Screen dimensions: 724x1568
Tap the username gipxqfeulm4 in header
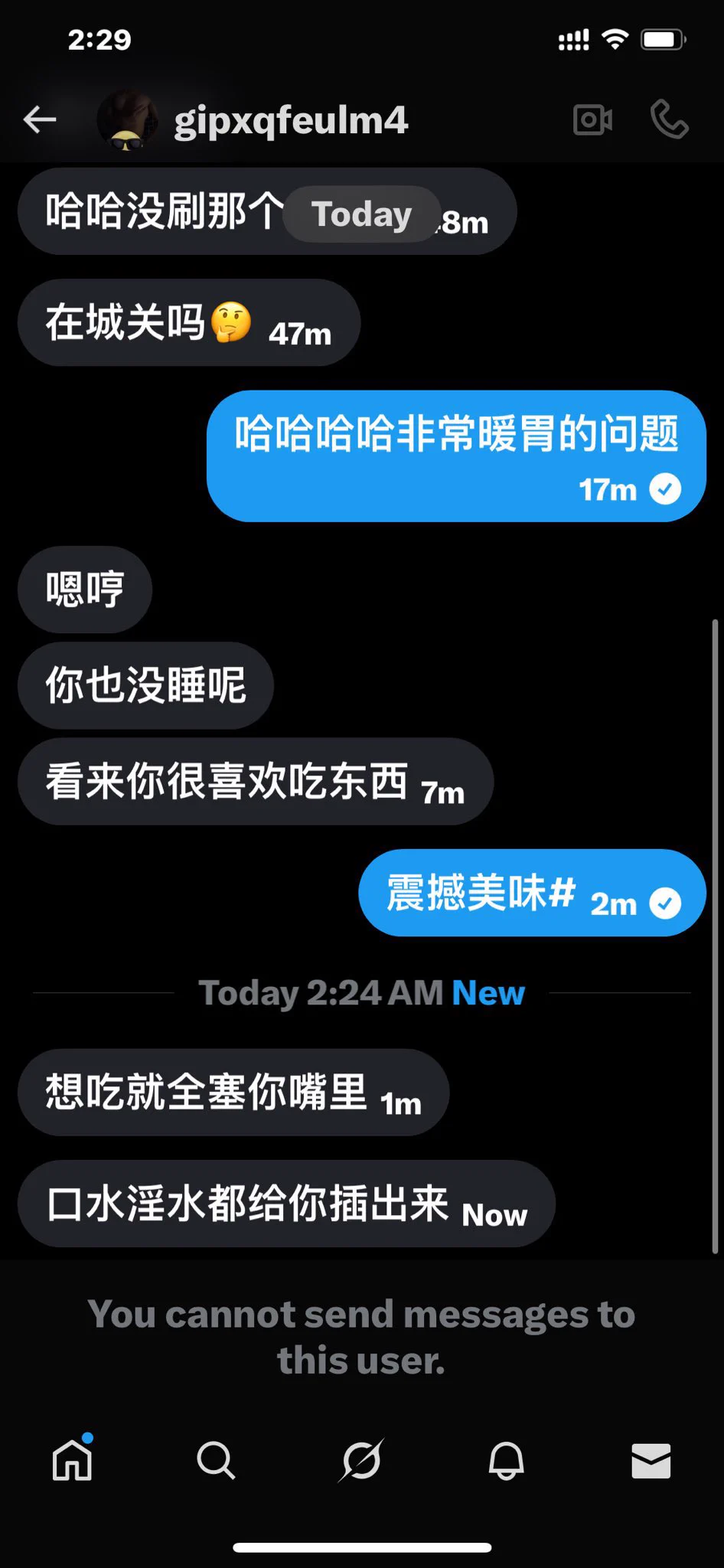point(291,120)
